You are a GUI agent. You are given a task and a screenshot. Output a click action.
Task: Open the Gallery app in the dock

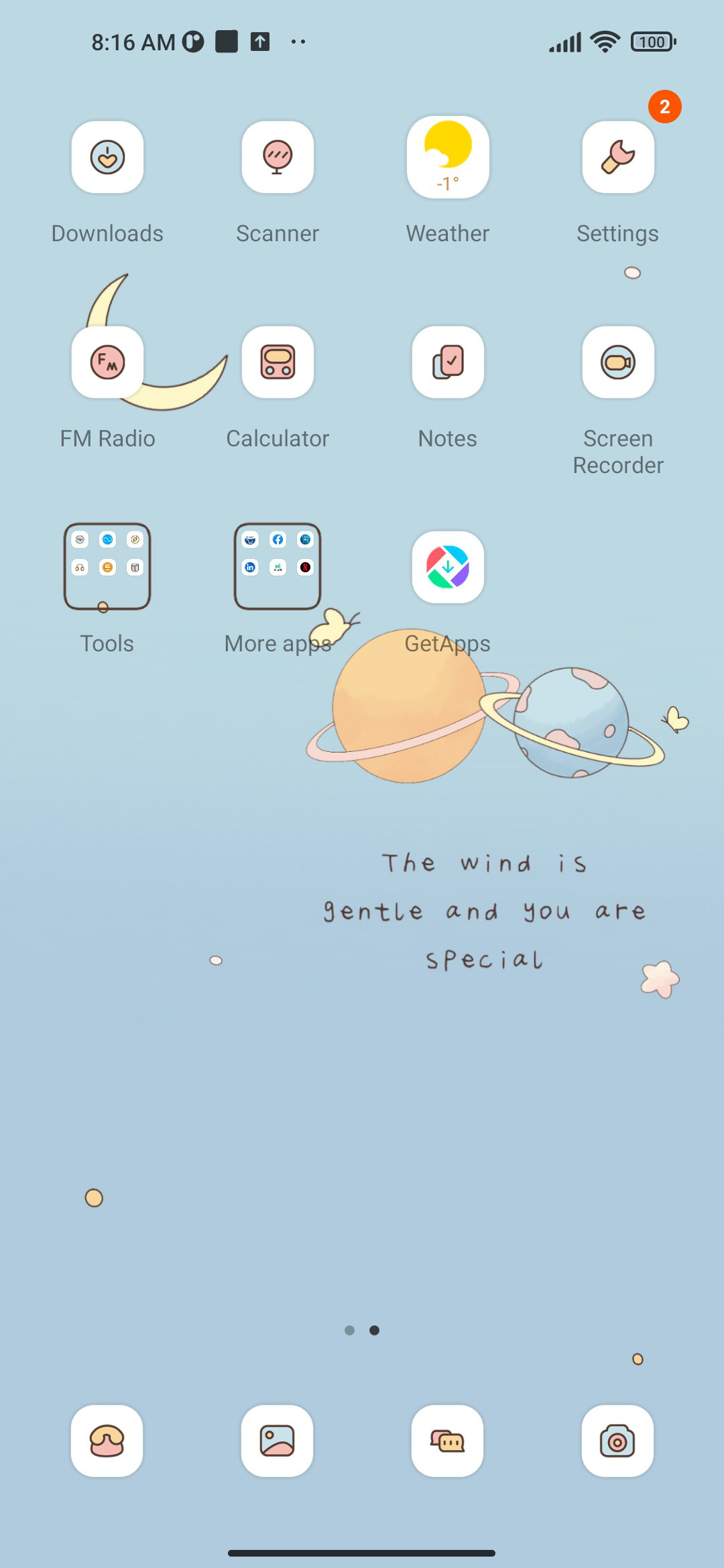point(278,1441)
